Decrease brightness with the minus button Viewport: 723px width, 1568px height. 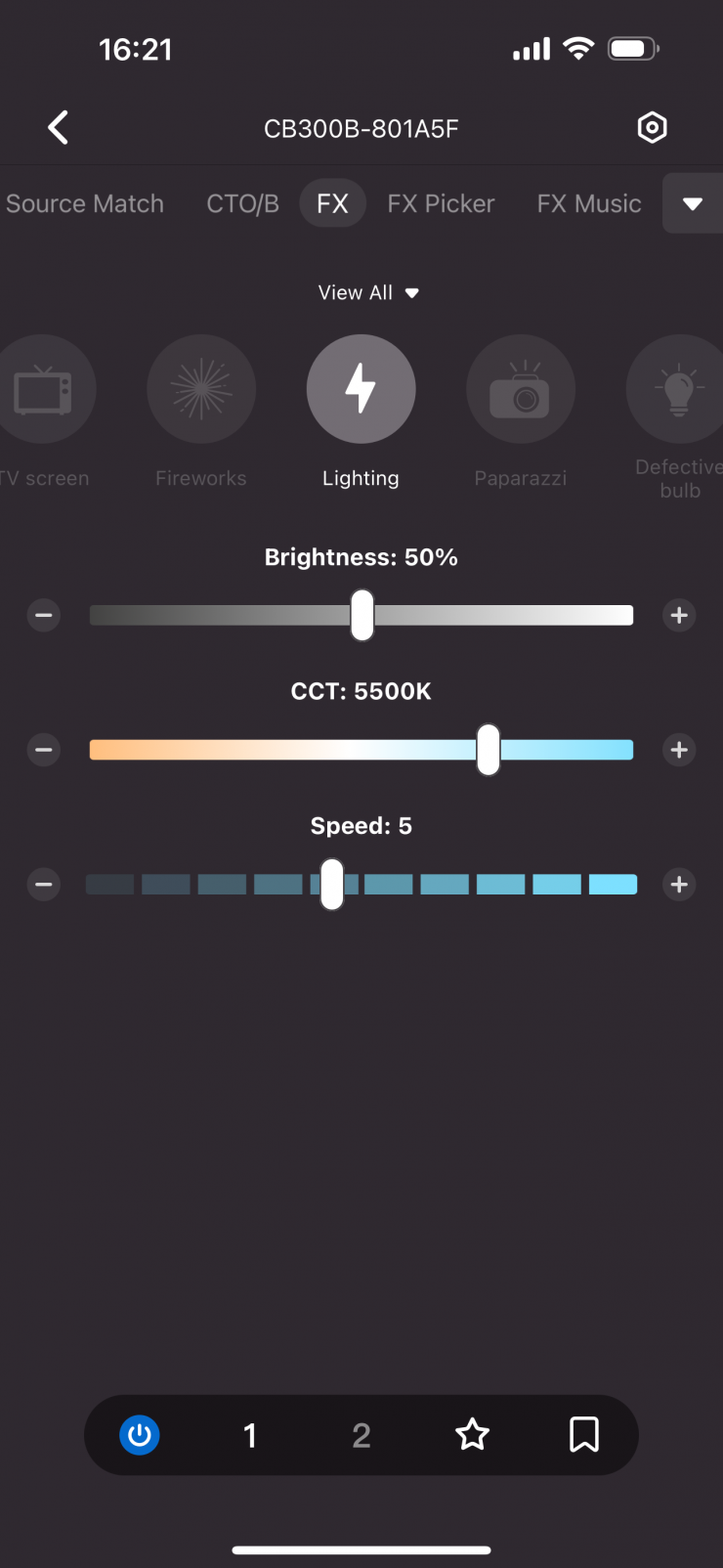tap(44, 615)
